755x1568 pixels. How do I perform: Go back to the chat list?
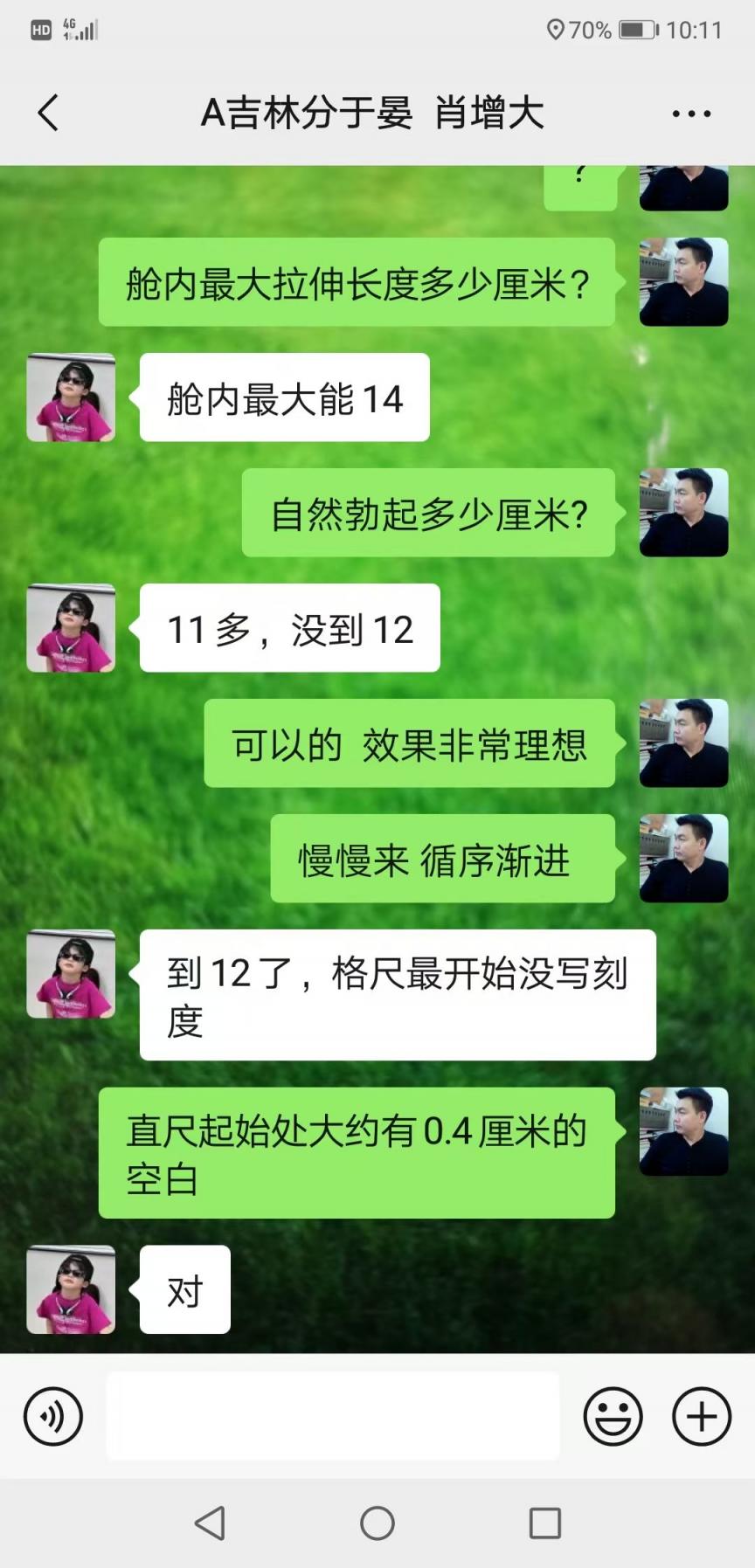(x=49, y=114)
